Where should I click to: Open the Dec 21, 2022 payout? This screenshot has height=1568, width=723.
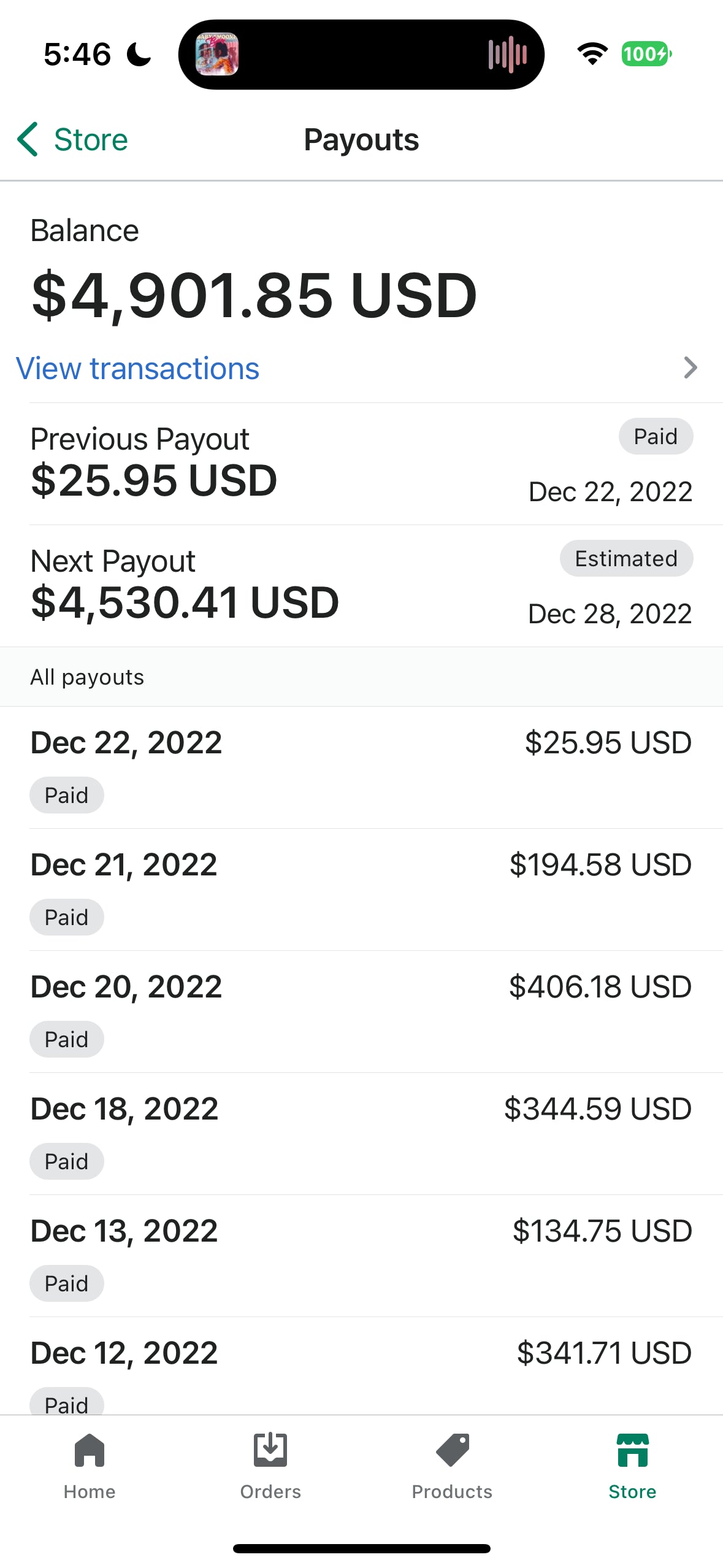[361, 889]
